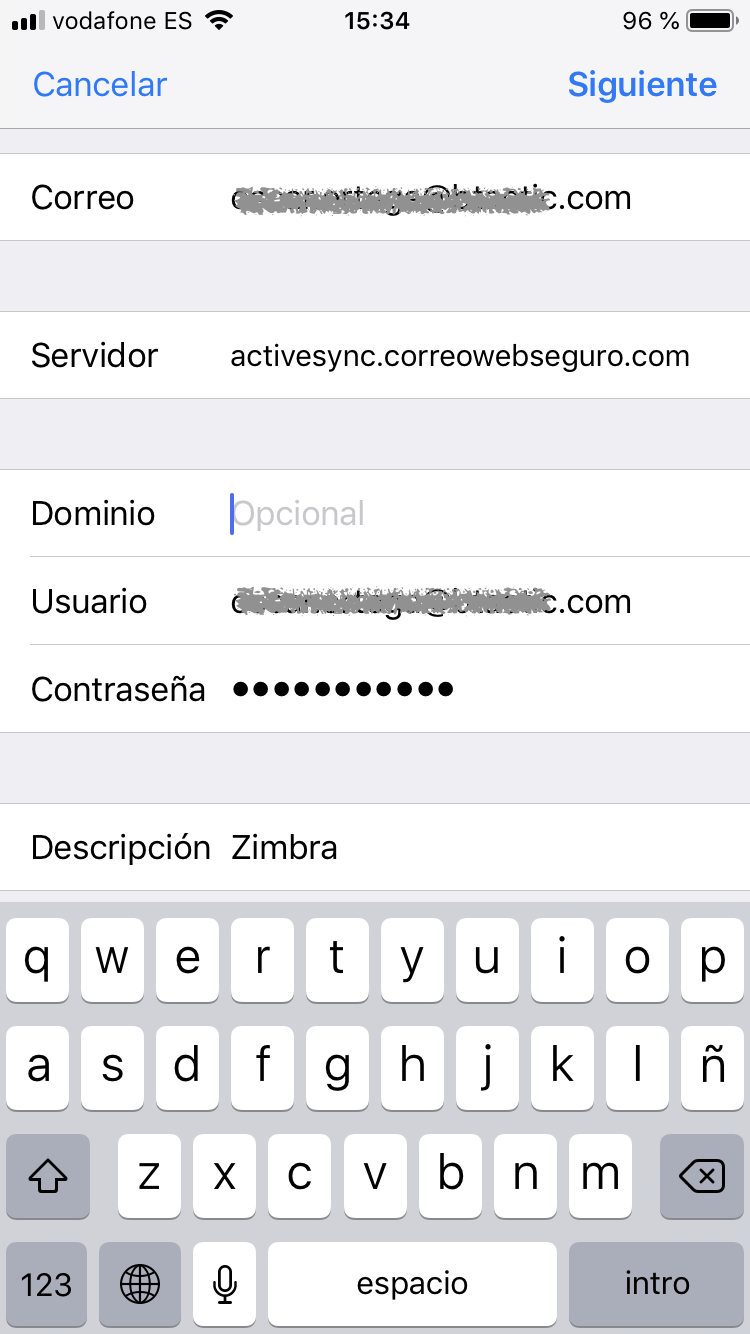Switch keyboard language with the globe key
The image size is (750, 1334).
click(x=140, y=1284)
